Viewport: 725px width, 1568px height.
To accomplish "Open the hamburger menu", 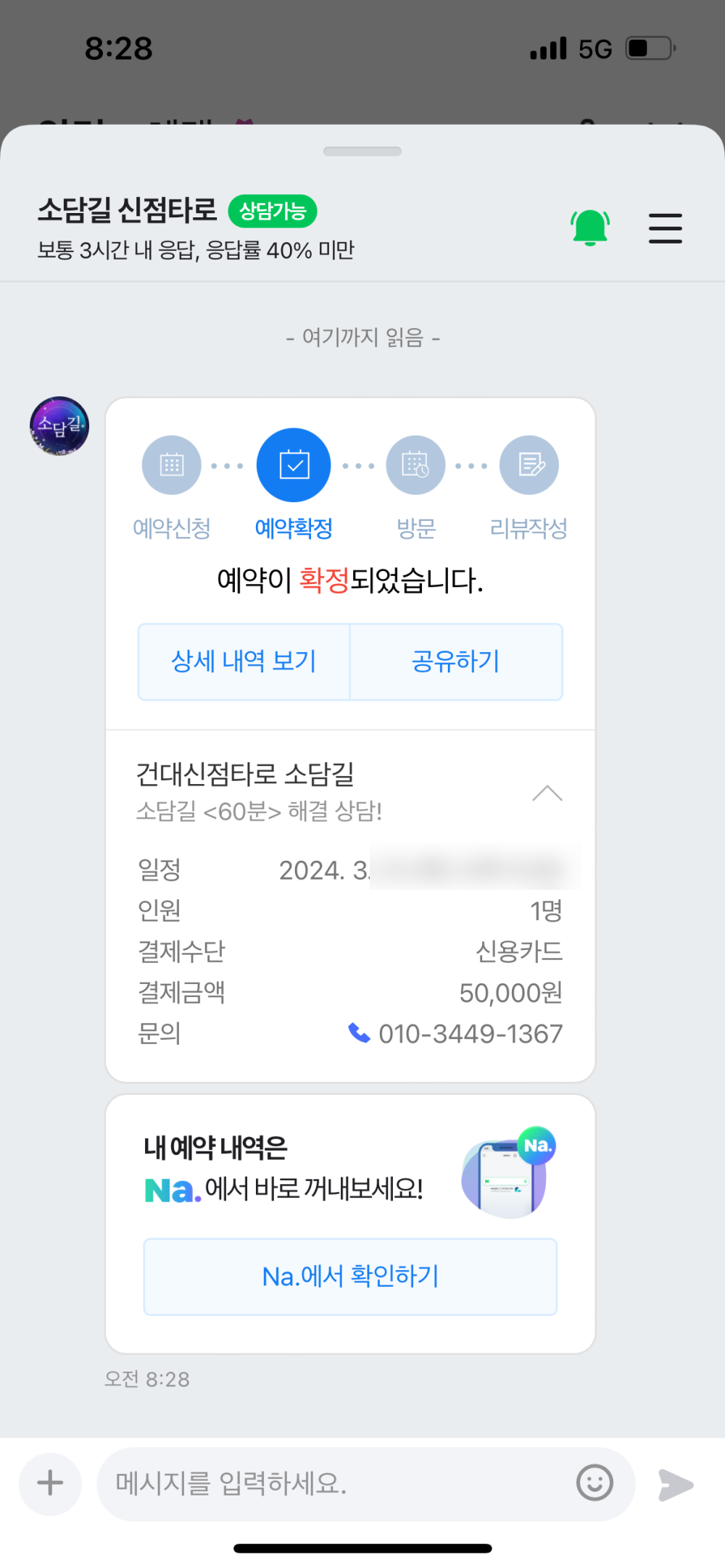I will pos(665,228).
